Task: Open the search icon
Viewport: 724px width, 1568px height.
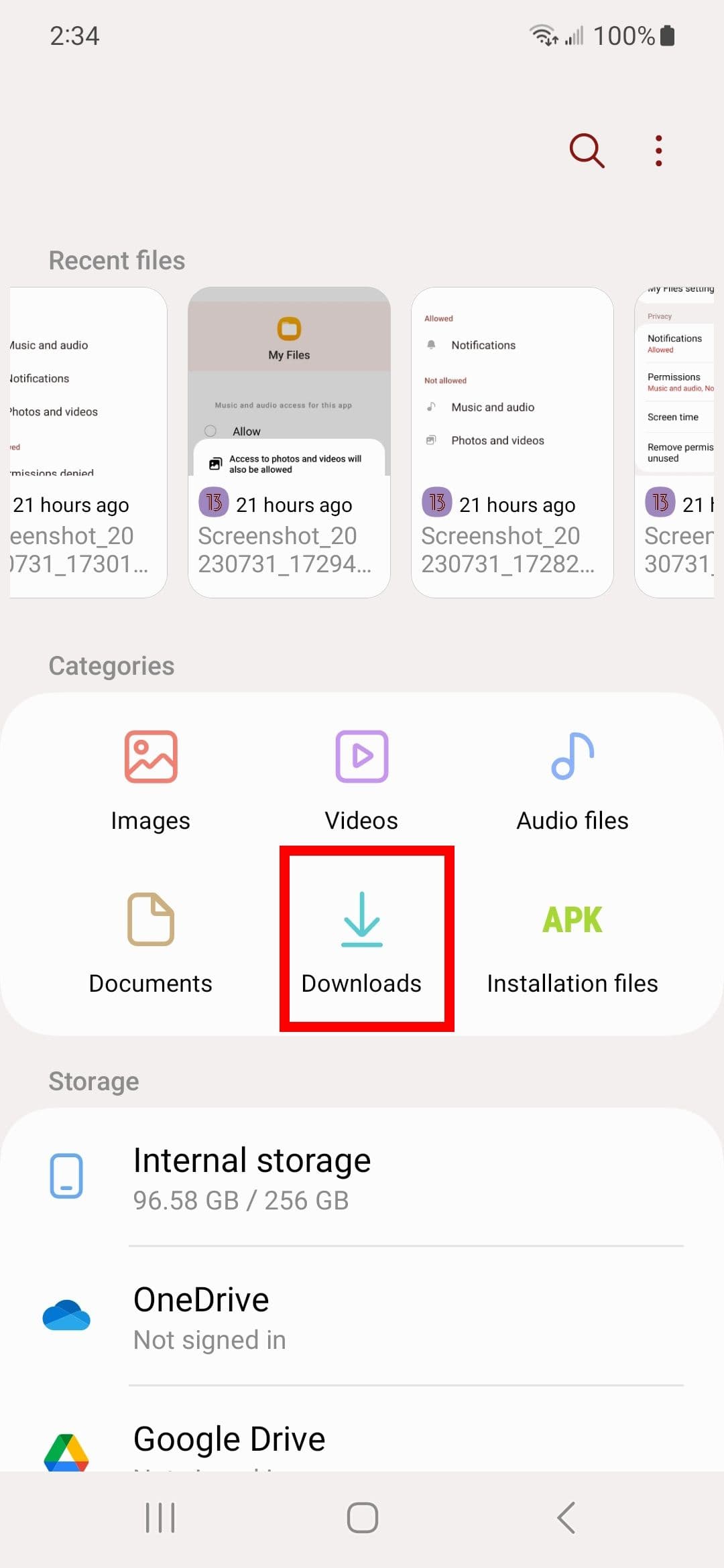Action: click(x=587, y=150)
